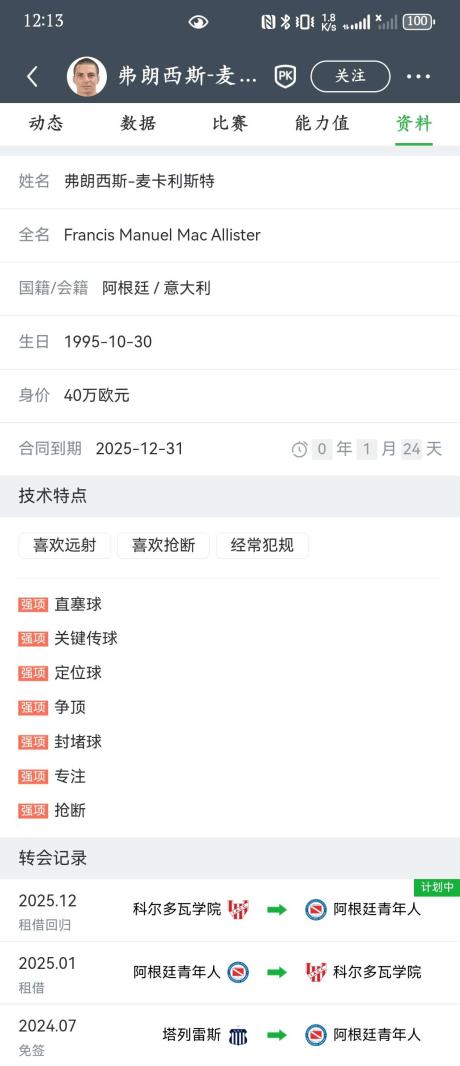Open the player's avatar photo
This screenshot has height=1066, width=460.
click(87, 76)
